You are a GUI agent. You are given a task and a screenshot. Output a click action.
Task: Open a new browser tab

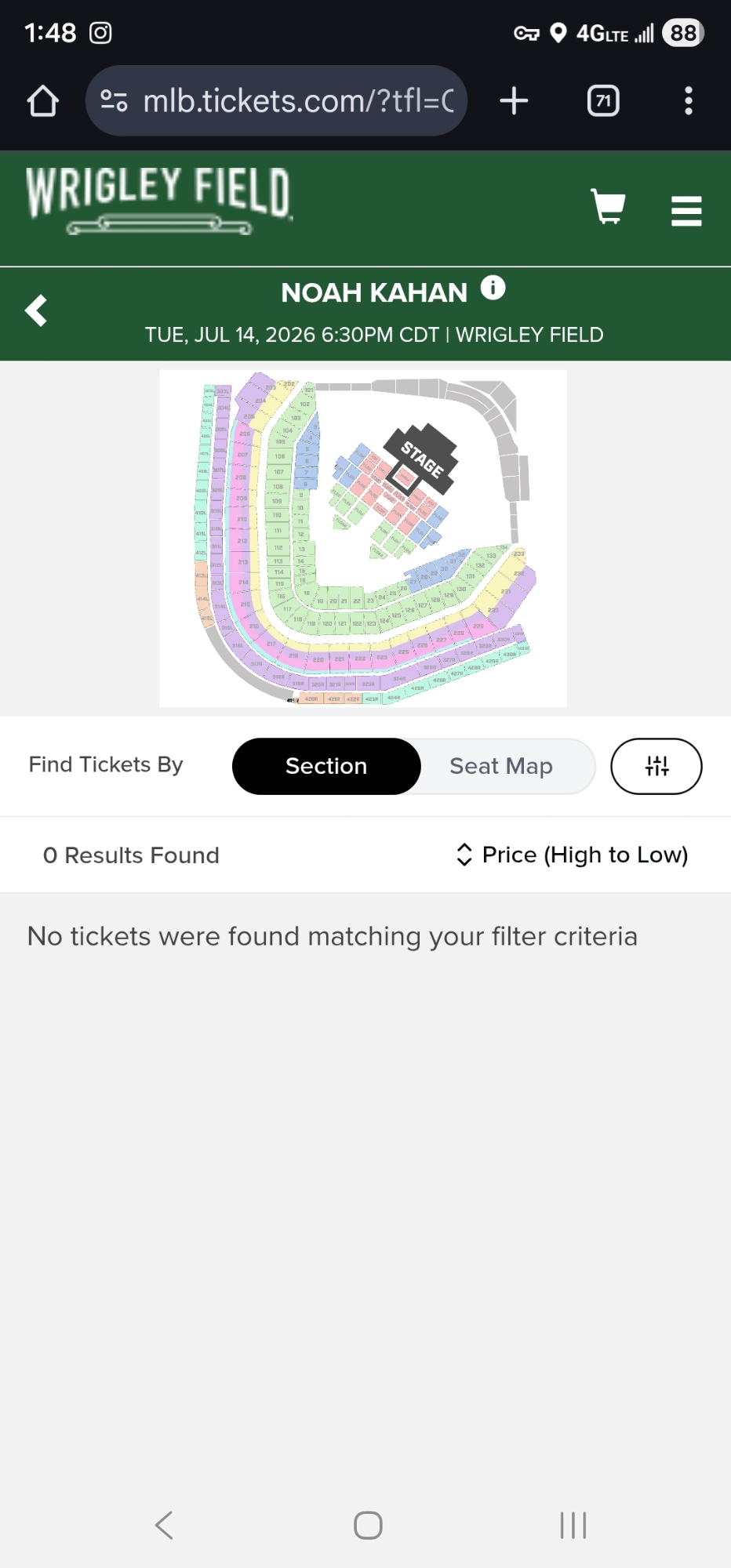(514, 101)
